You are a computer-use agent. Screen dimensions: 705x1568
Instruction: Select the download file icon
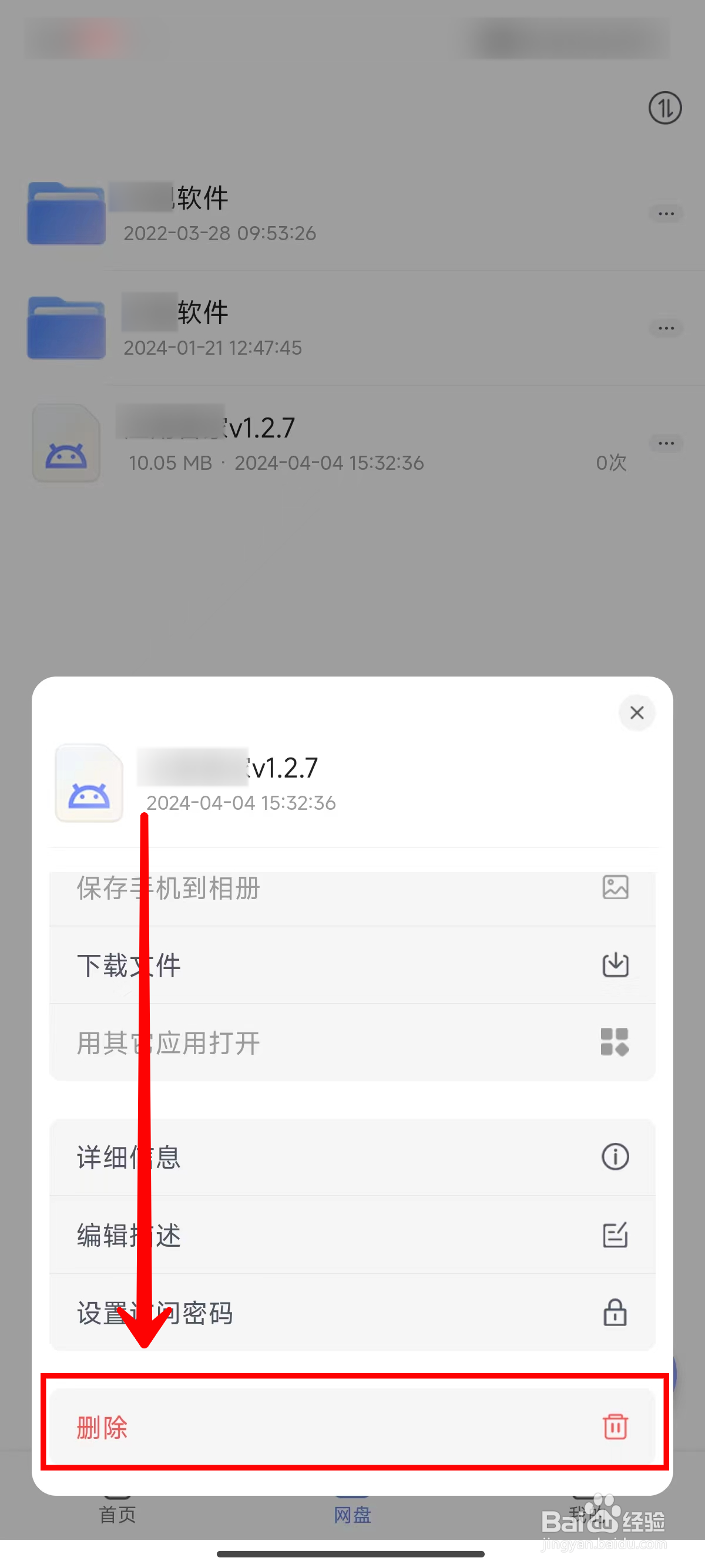tap(615, 965)
